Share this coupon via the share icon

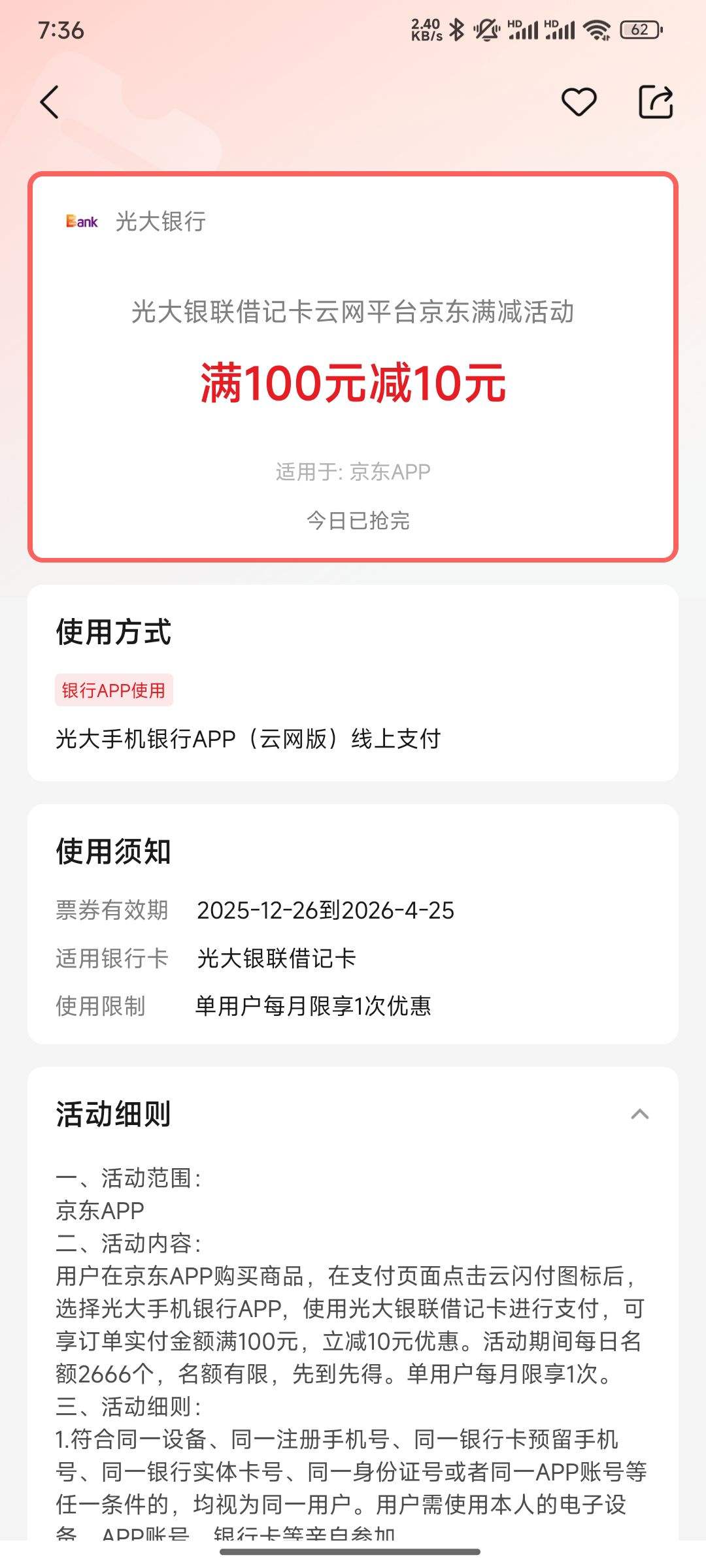[x=656, y=102]
